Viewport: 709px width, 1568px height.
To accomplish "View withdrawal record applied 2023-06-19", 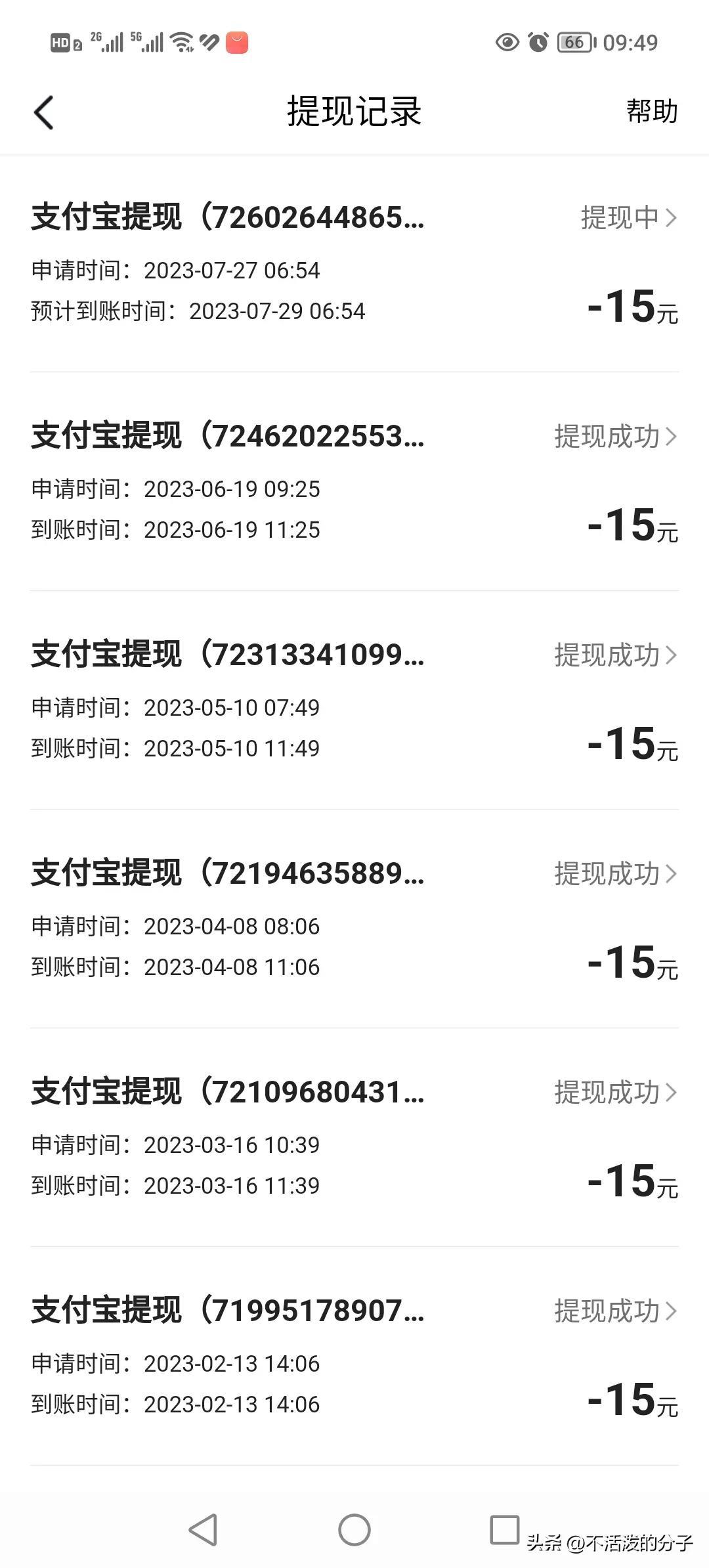I will [x=354, y=481].
